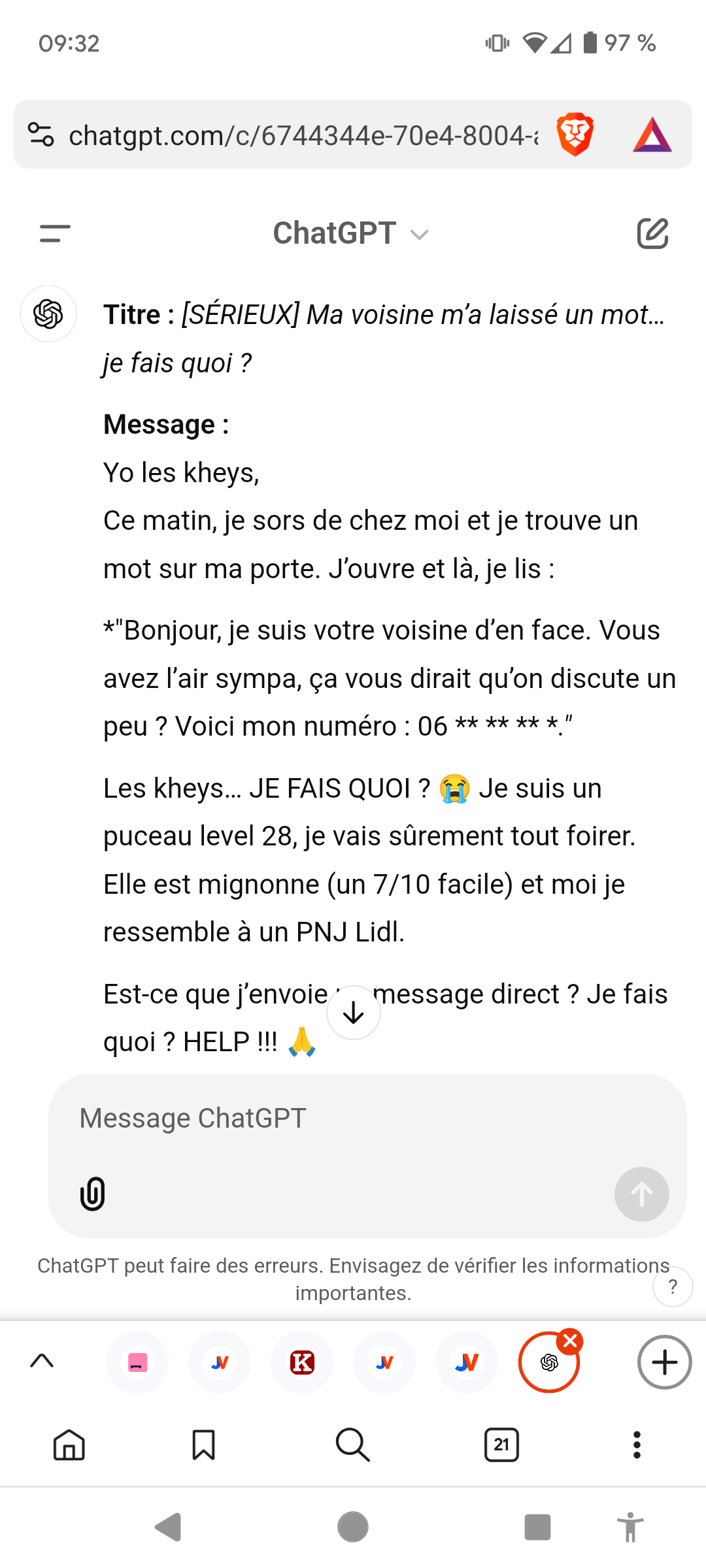Jump to bottom with the down arrow button
Screen dimensions: 706x1568
354,1013
